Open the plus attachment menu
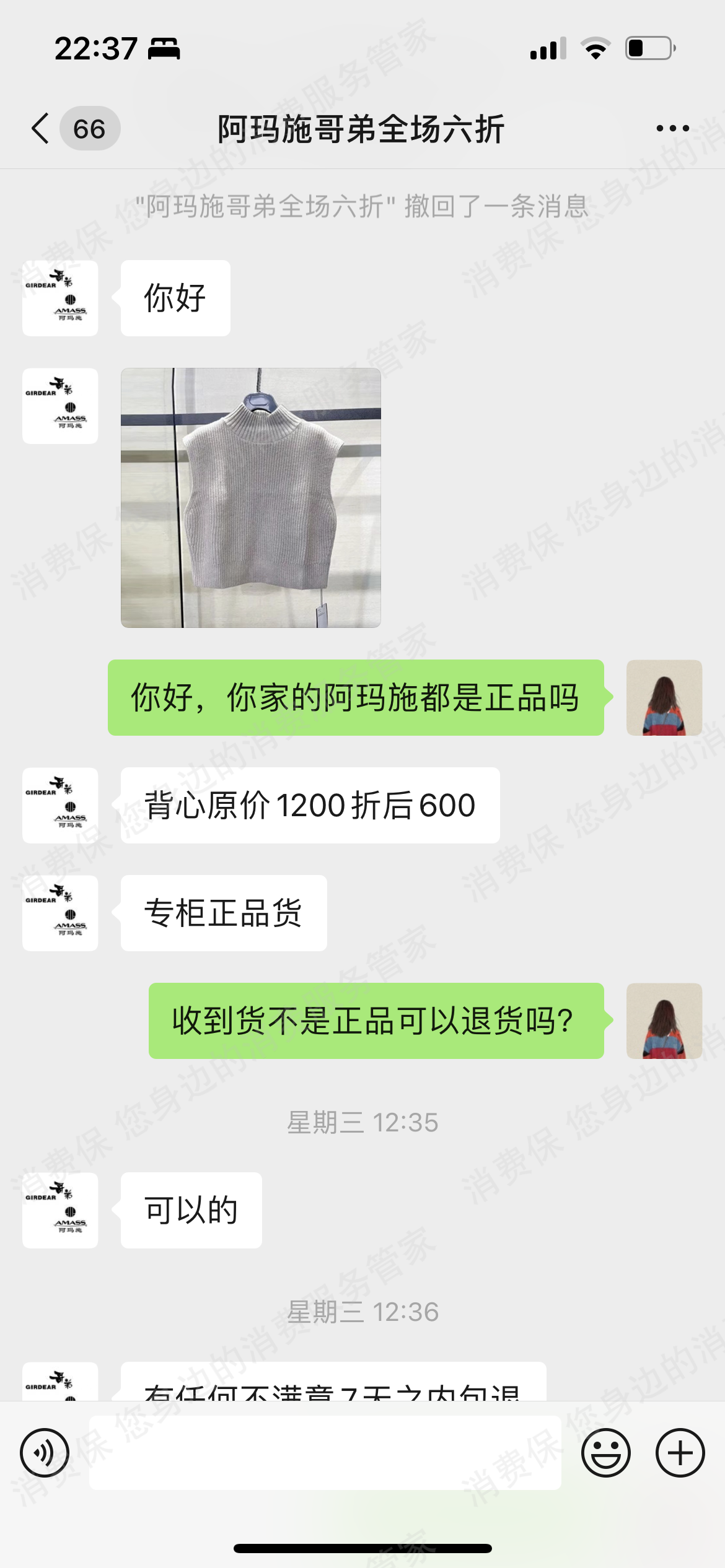 (x=680, y=1453)
